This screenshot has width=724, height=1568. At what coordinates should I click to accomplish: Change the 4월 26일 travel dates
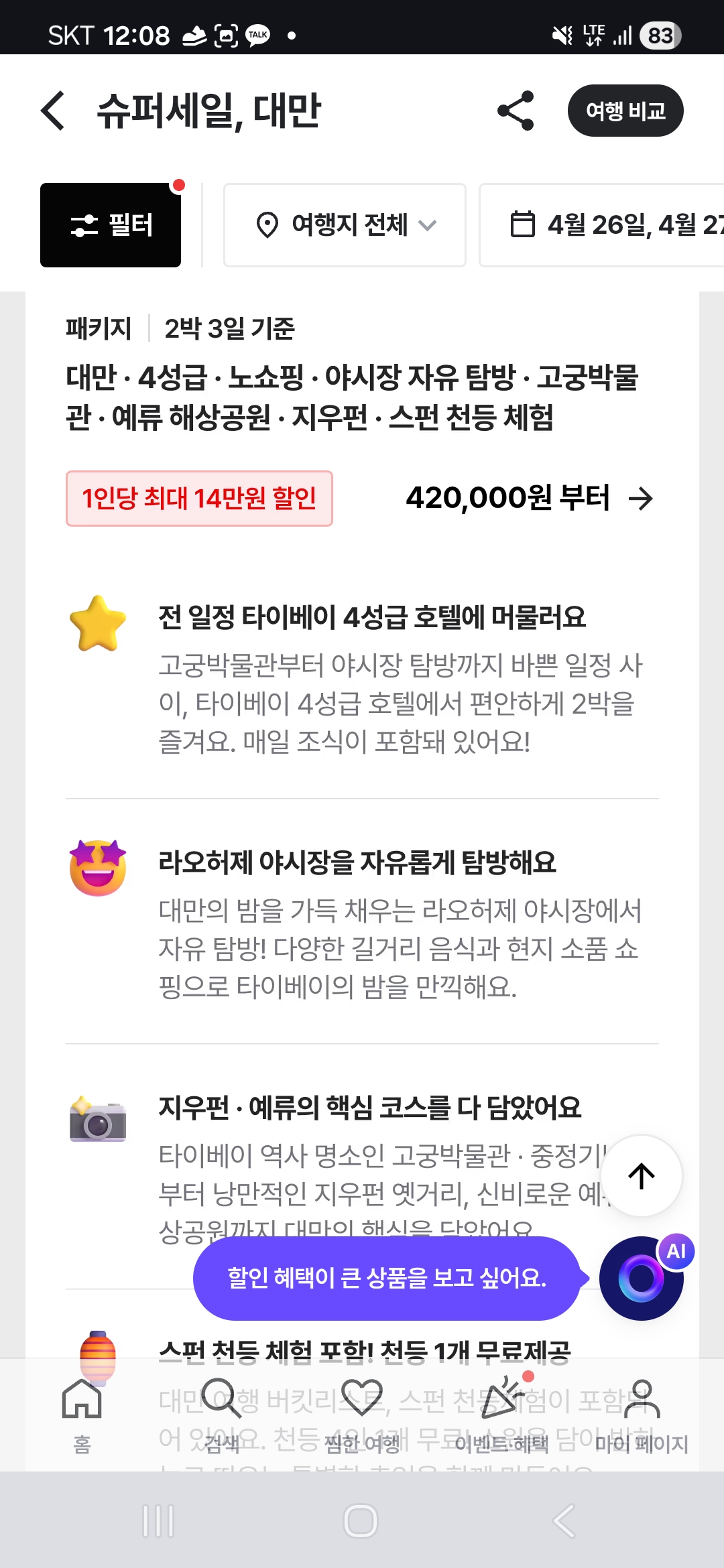coord(617,225)
